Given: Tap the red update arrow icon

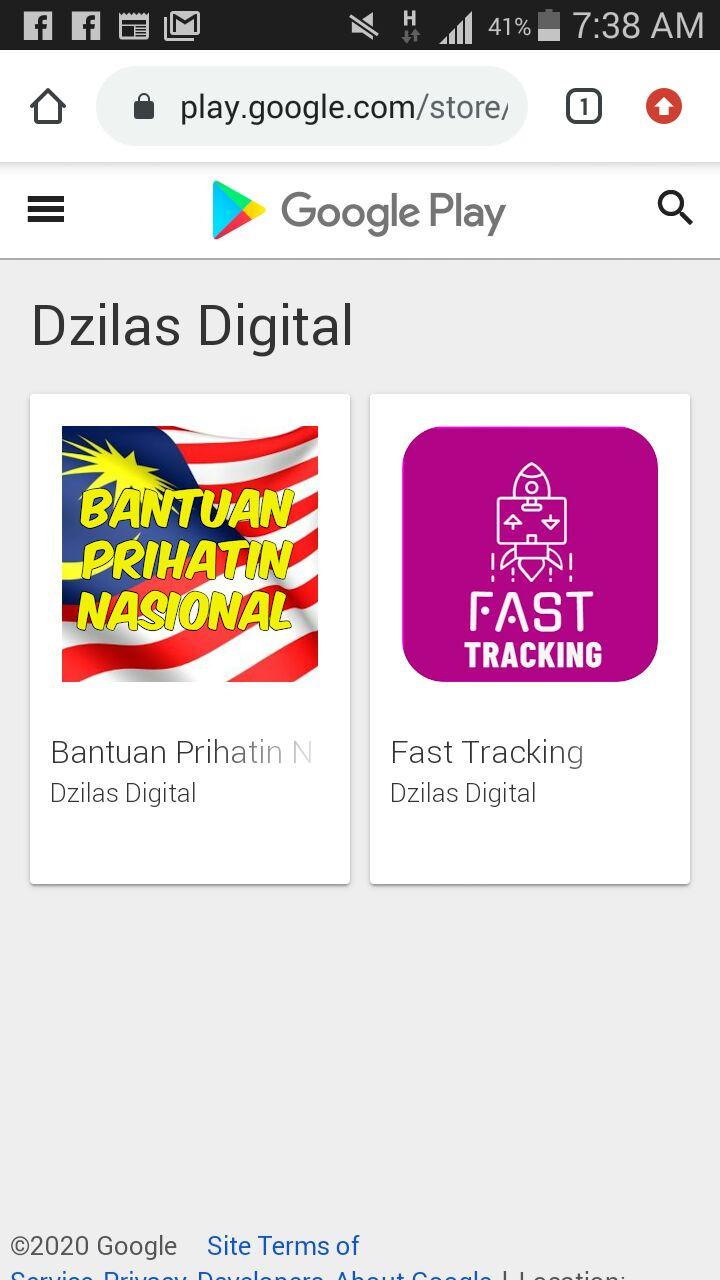Looking at the screenshot, I should coord(664,106).
